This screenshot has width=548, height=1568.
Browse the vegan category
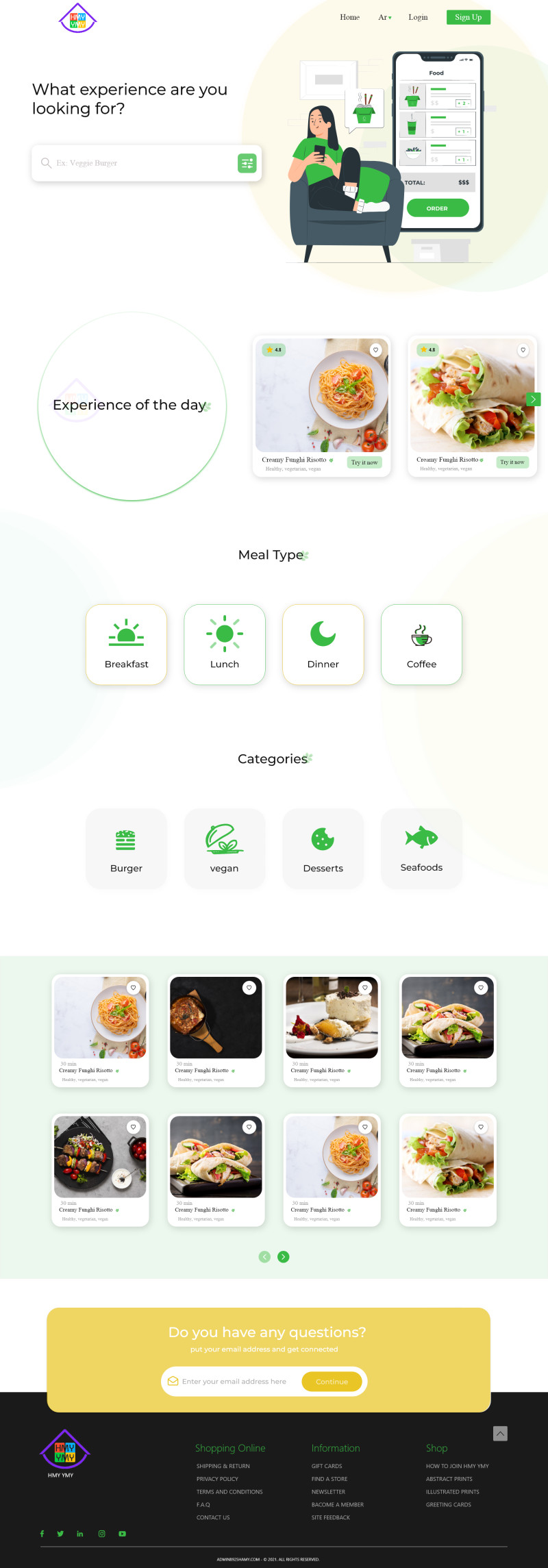(x=225, y=848)
